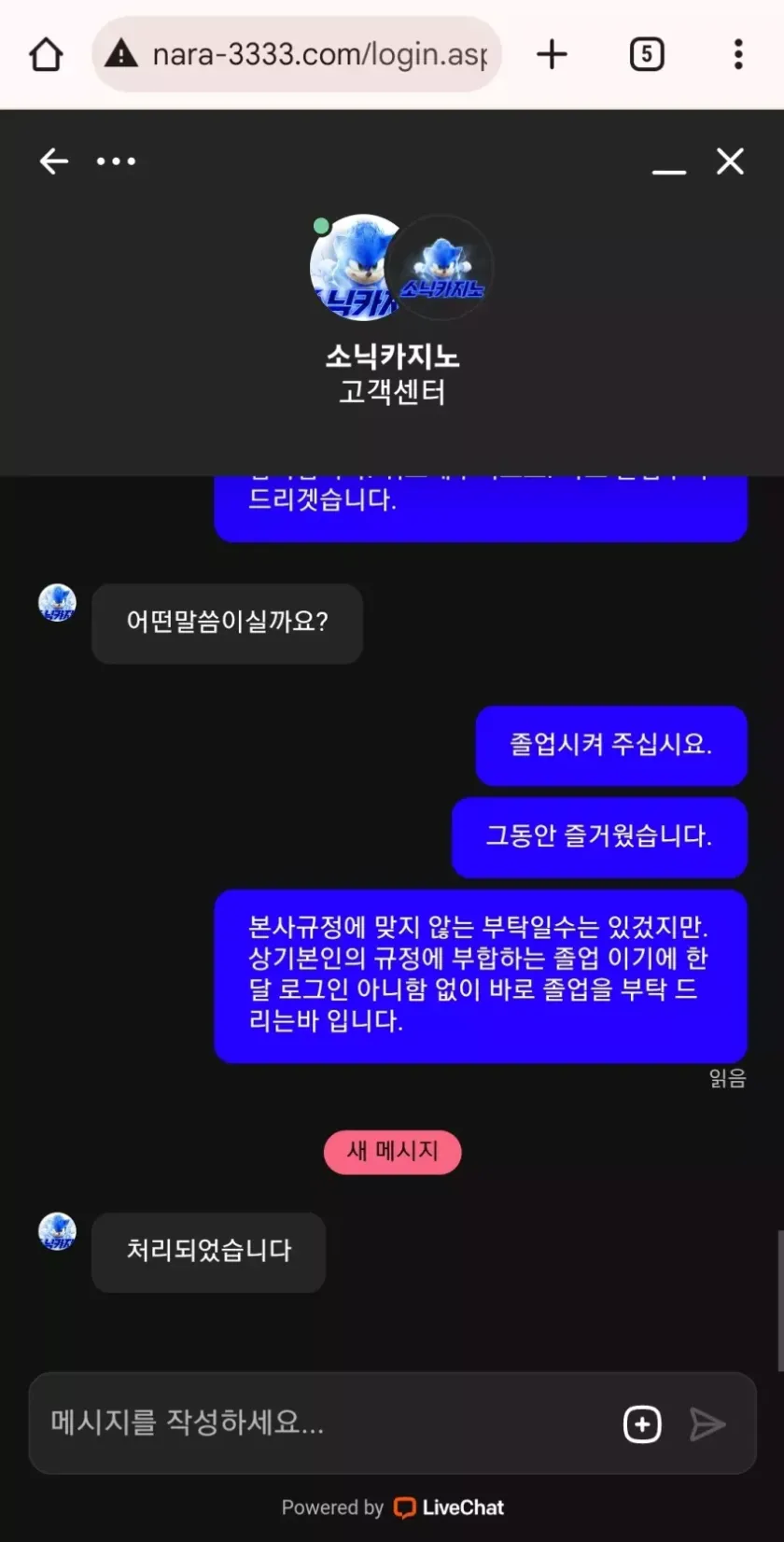
Task: Tap the plus icon to add attachment
Action: [642, 1424]
